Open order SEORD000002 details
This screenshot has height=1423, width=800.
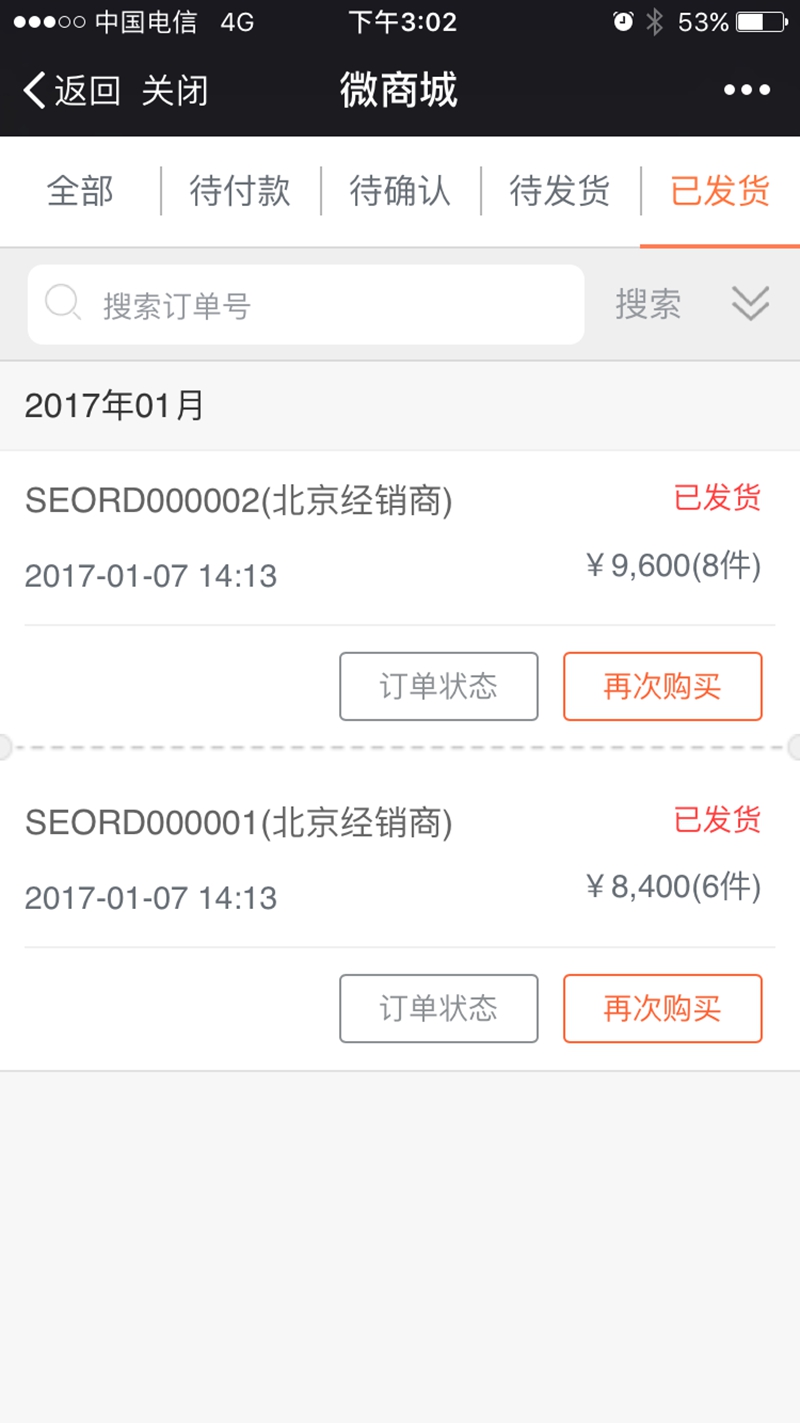[x=238, y=502]
